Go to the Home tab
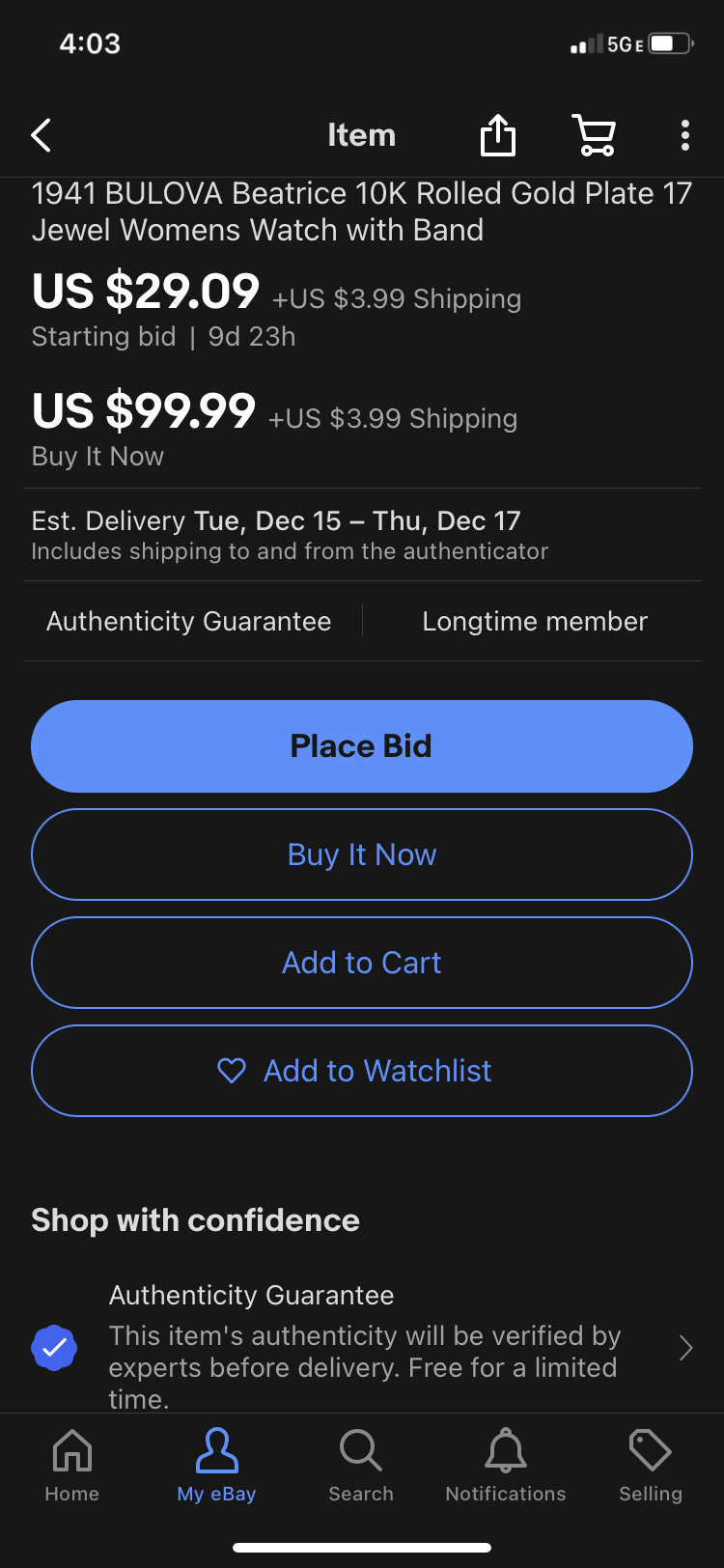 72,1466
